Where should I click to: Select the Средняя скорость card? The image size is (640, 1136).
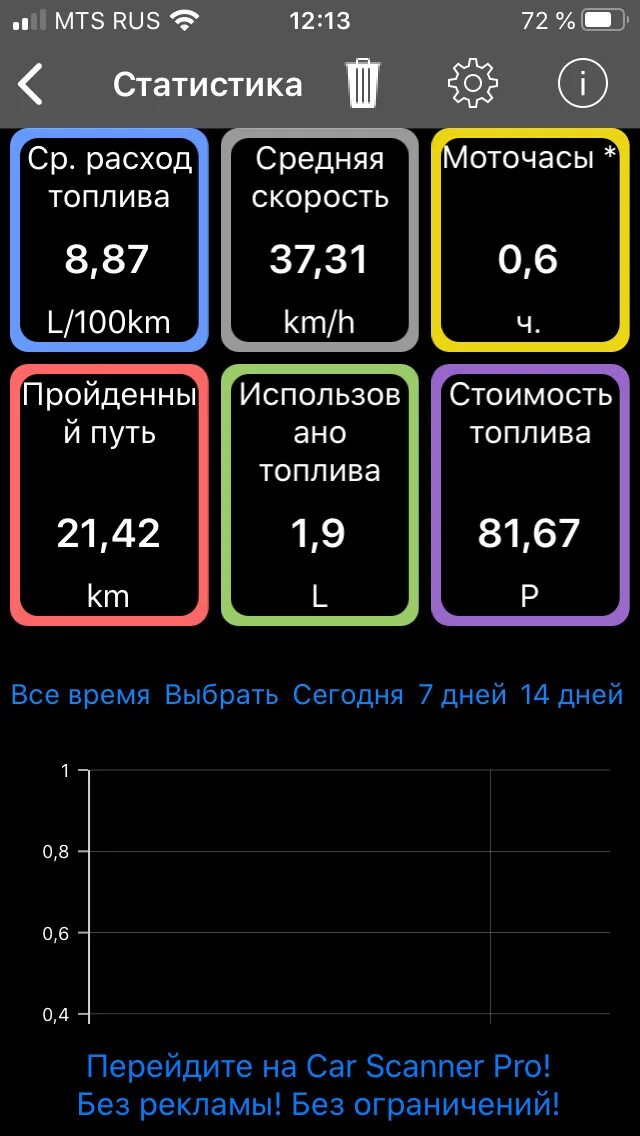pyautogui.click(x=319, y=240)
